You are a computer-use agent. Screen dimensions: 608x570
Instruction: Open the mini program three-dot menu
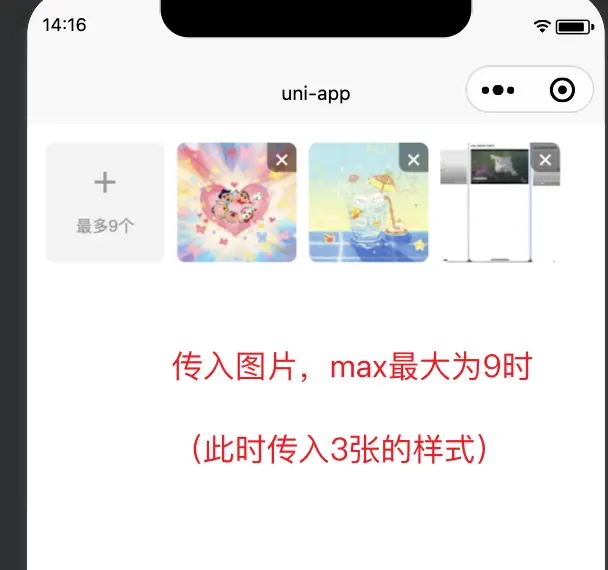click(x=498, y=91)
